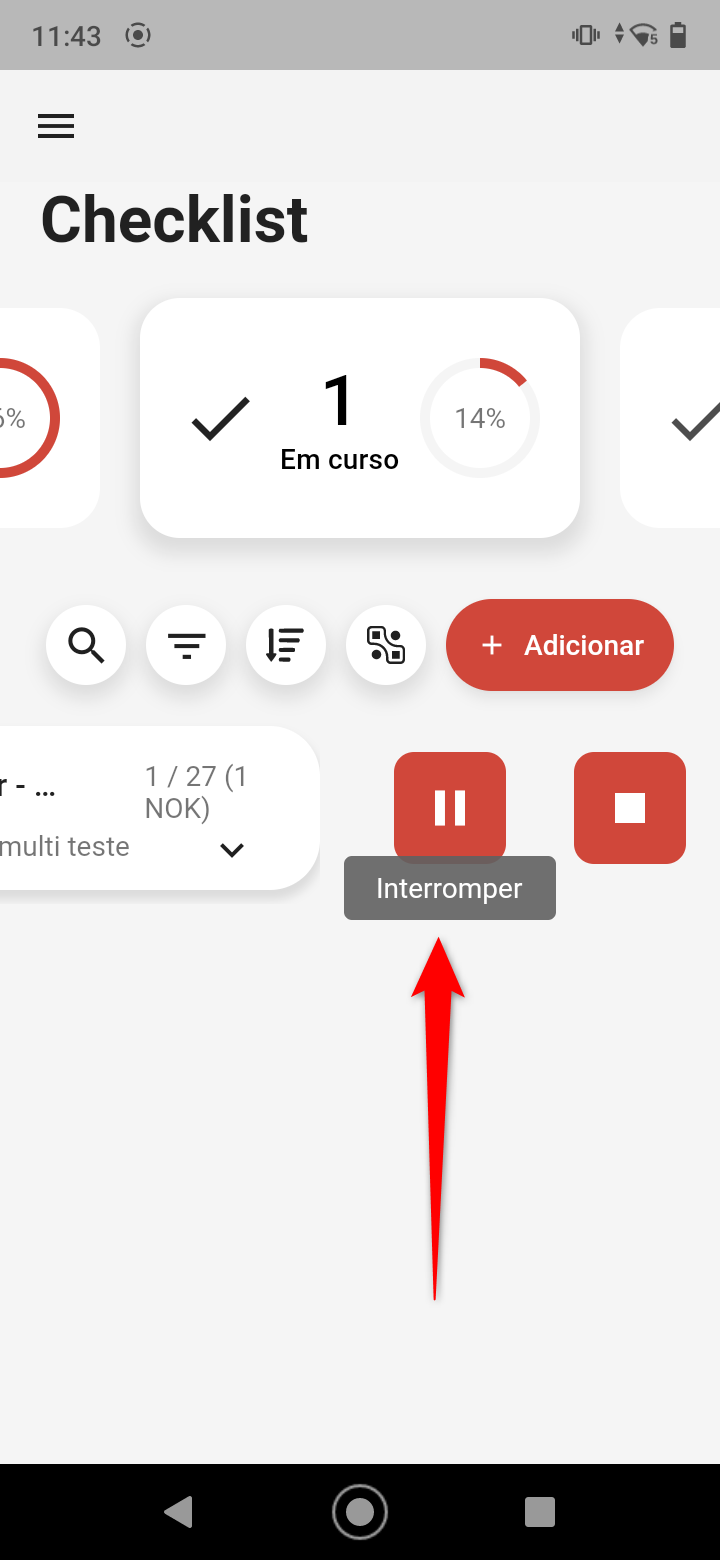The image size is (720, 1560).
Task: Scan a QR code for checklists
Action: (386, 645)
